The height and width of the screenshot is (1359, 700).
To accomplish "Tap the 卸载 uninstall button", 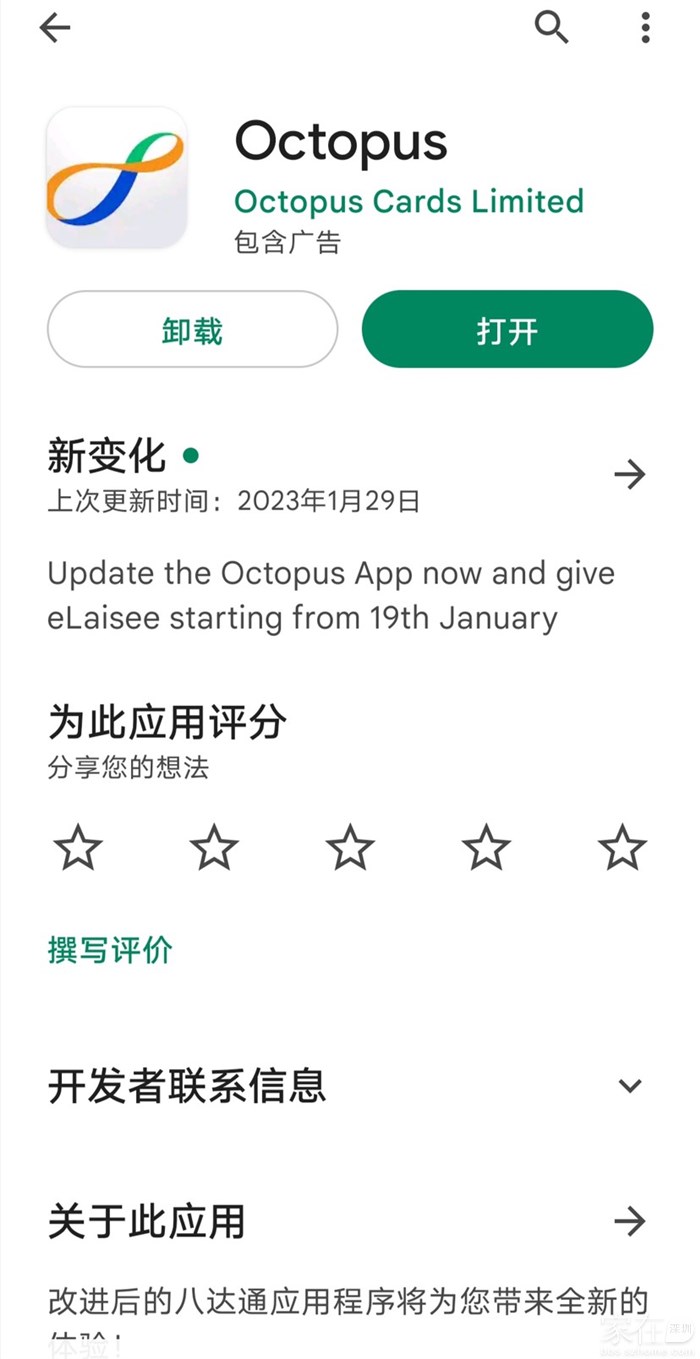I will (192, 330).
